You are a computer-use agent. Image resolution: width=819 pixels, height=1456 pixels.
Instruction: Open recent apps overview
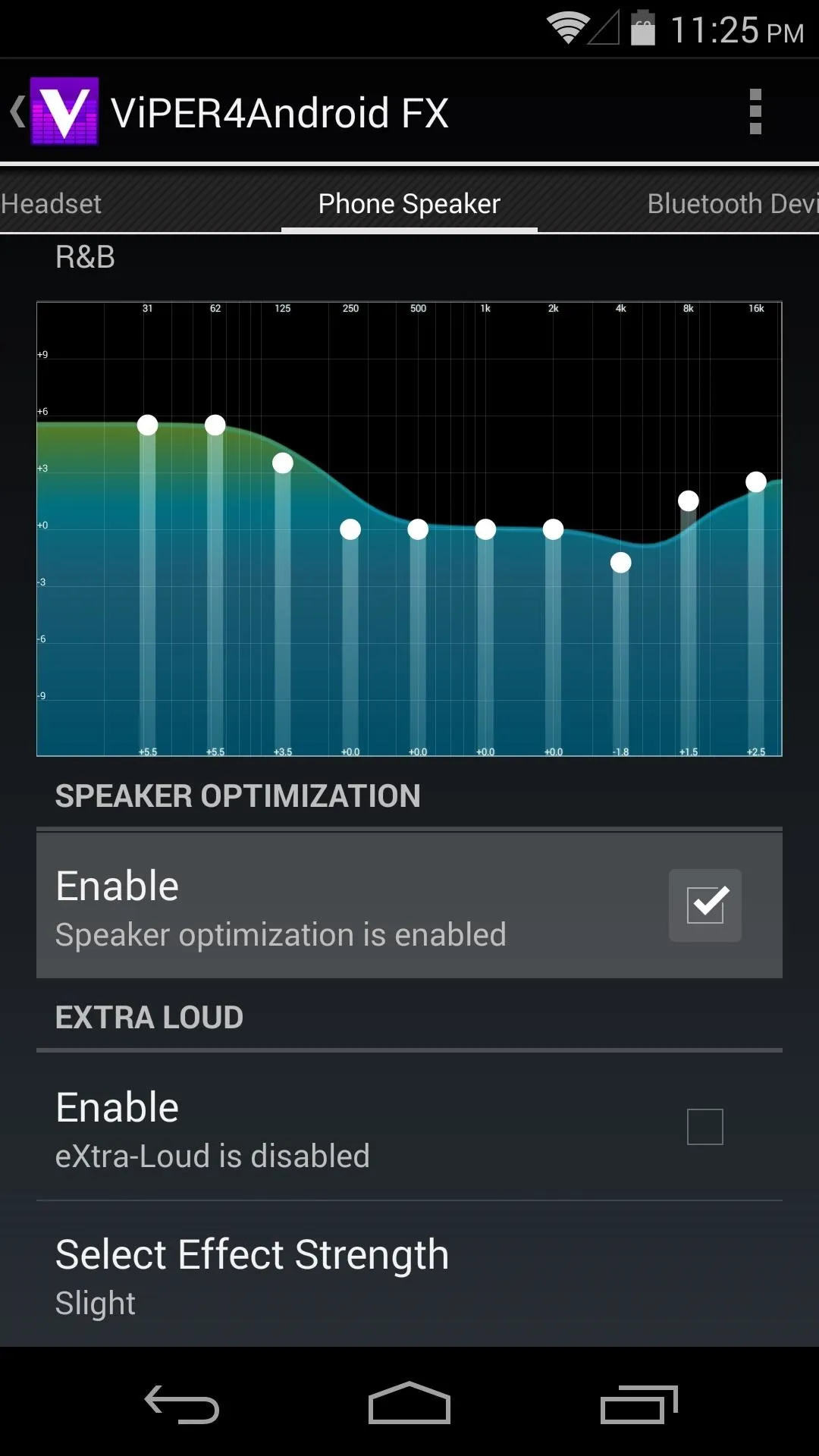(639, 1404)
